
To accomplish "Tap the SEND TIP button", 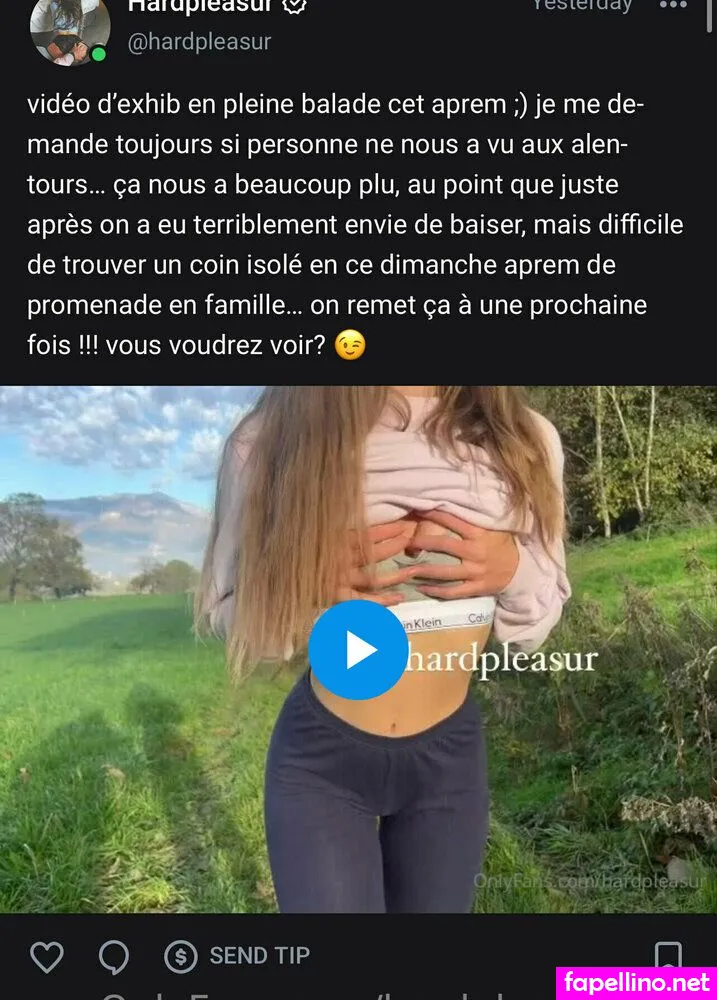I will point(238,956).
